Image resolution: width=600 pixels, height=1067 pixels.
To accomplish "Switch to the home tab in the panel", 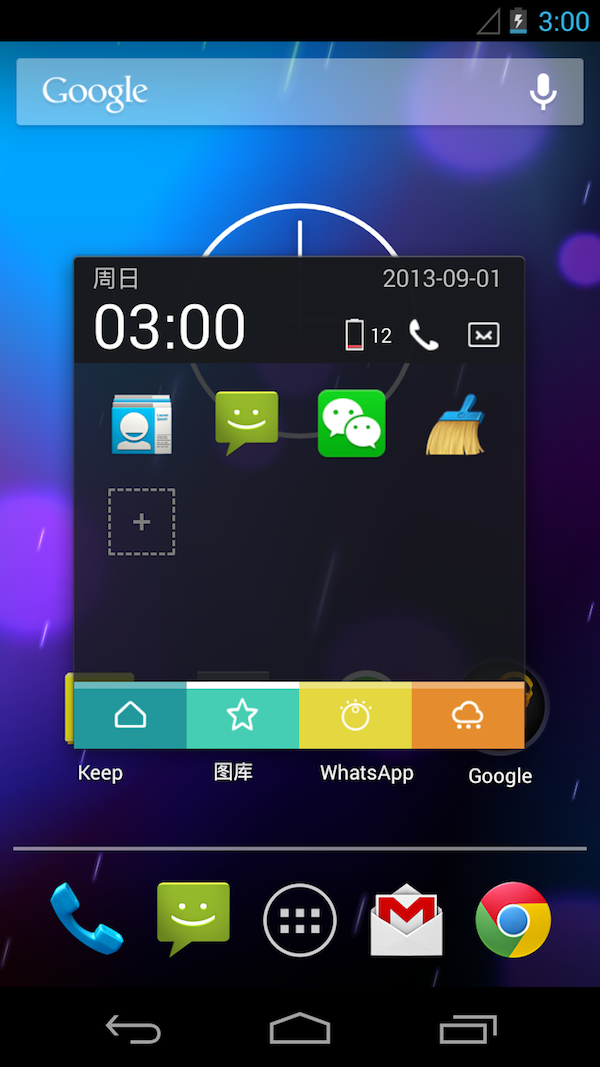I will point(131,715).
